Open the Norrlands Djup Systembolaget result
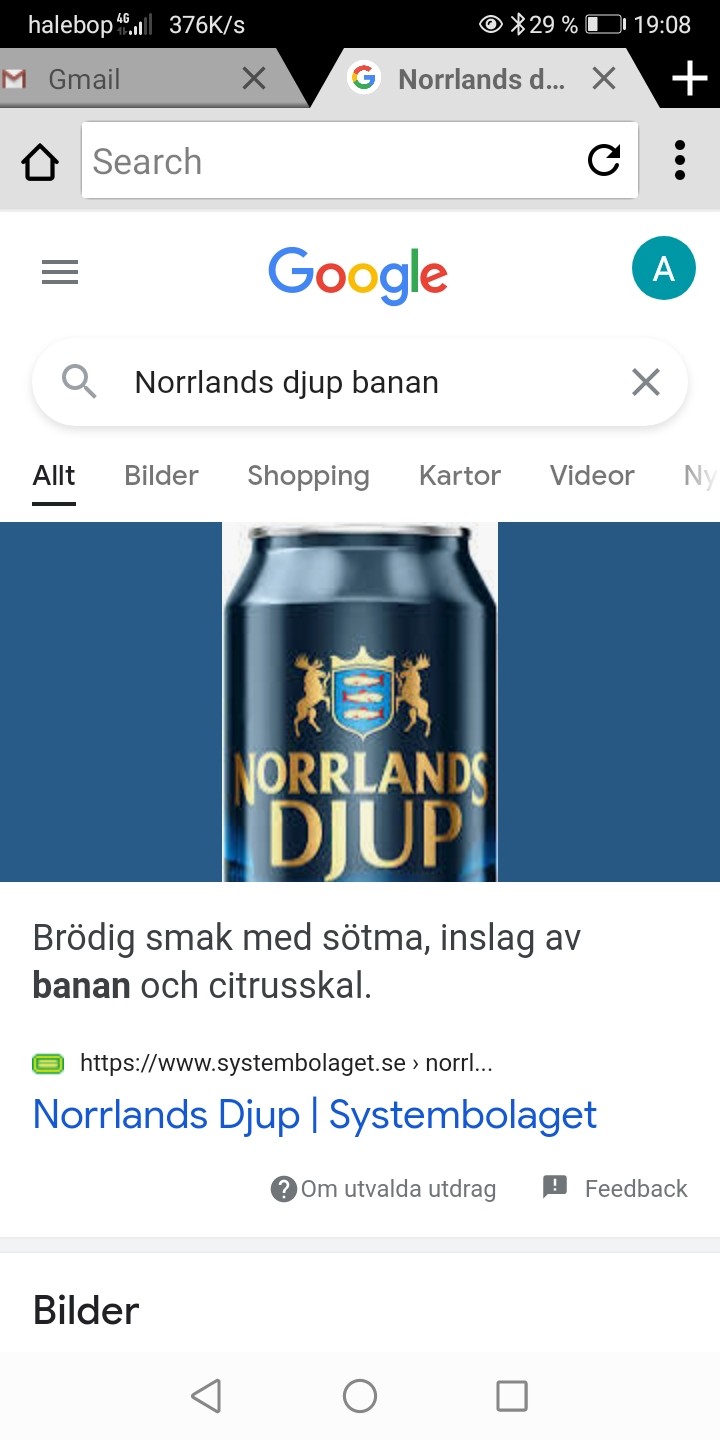The image size is (720, 1440). tap(315, 1114)
